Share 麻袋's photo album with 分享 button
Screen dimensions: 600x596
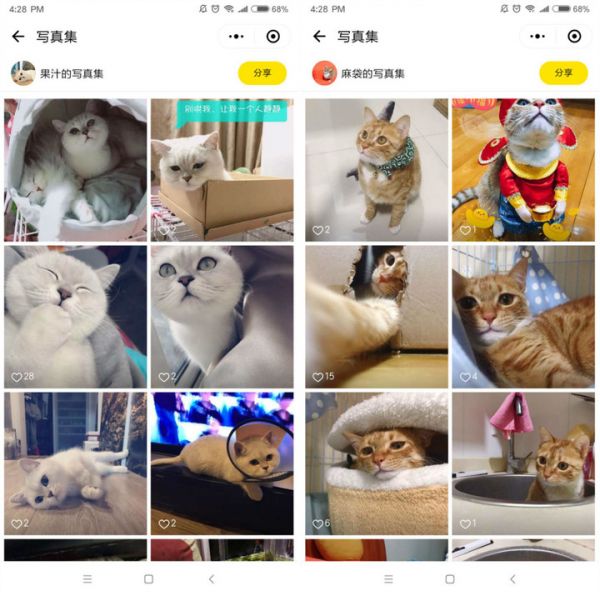(x=563, y=73)
